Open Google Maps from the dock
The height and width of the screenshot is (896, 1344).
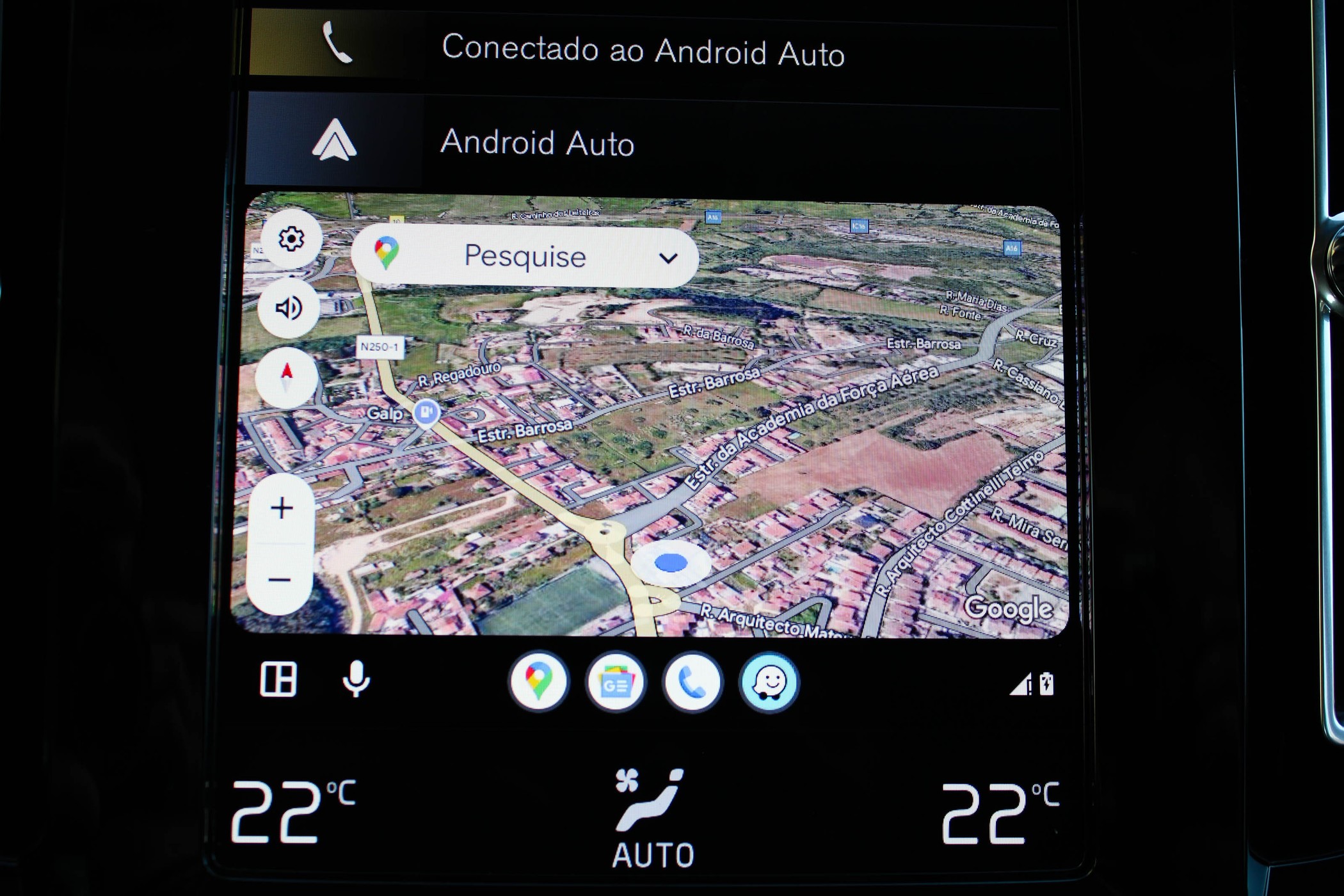click(538, 682)
